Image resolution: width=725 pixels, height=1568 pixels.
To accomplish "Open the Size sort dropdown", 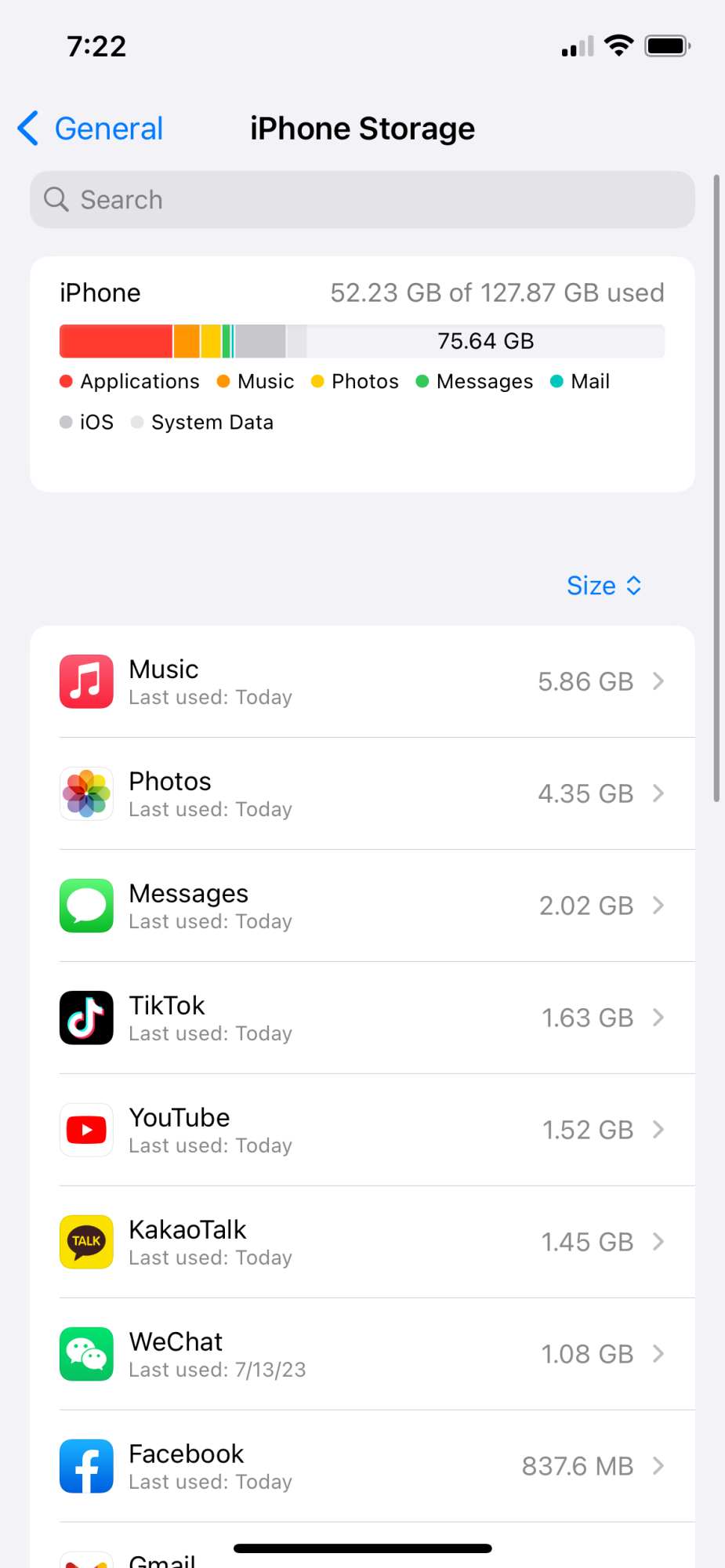I will [x=604, y=586].
